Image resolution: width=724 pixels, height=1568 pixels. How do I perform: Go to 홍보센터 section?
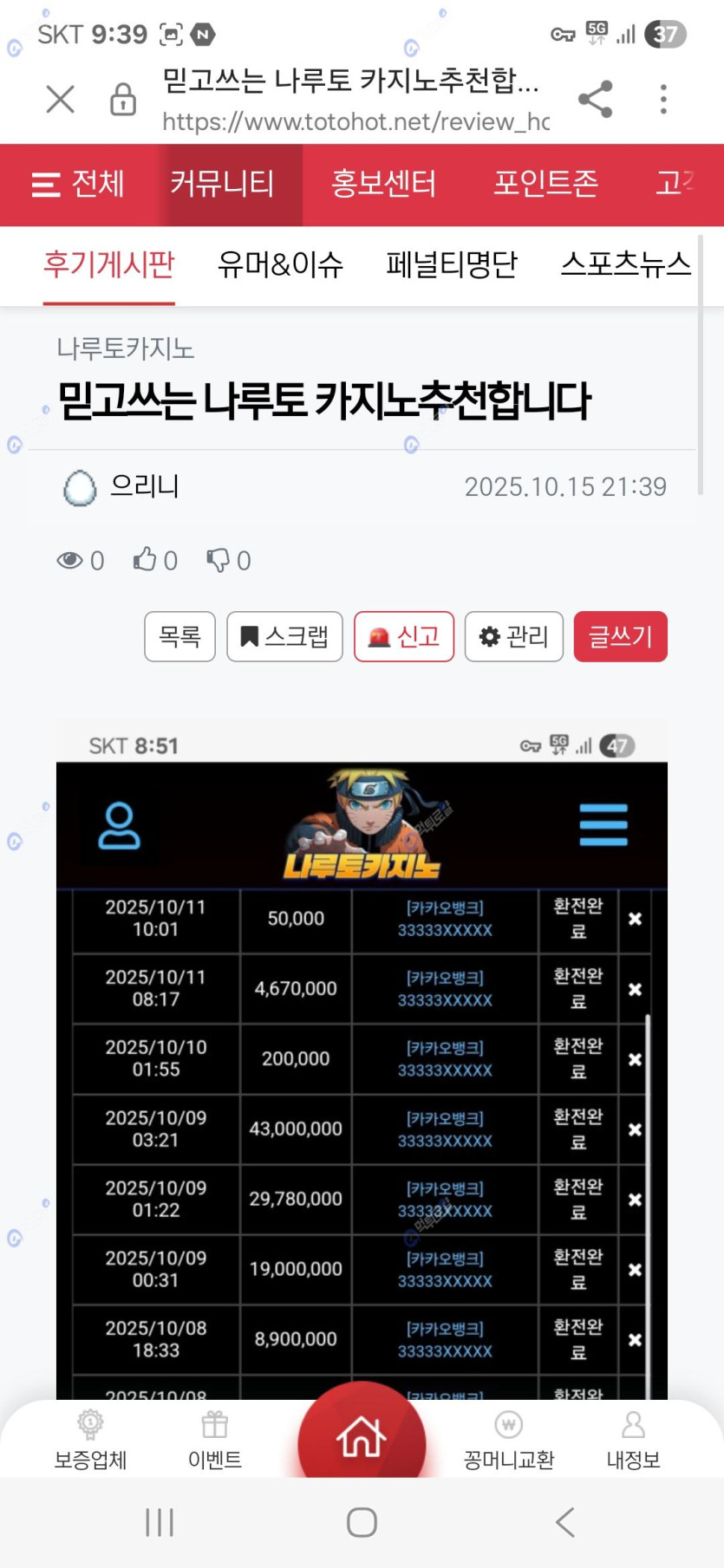pos(383,184)
